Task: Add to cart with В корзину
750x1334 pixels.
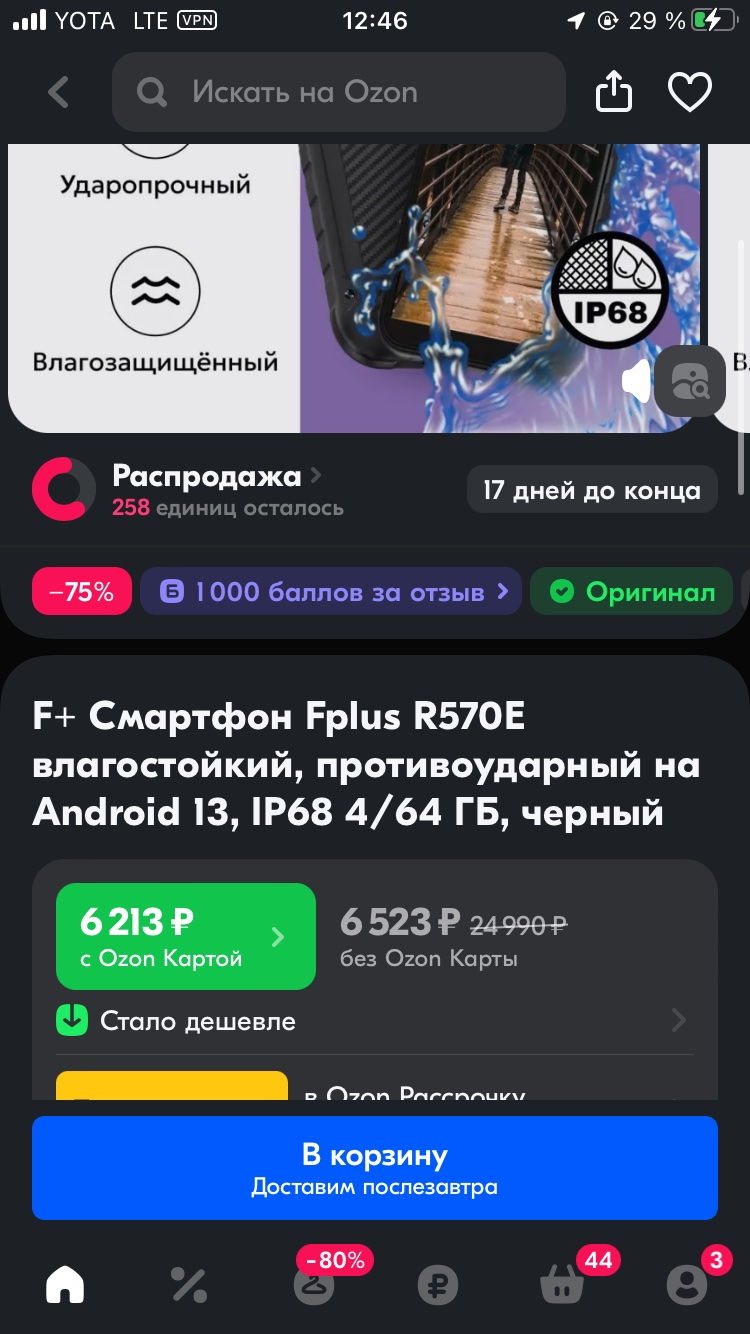Action: click(374, 1168)
